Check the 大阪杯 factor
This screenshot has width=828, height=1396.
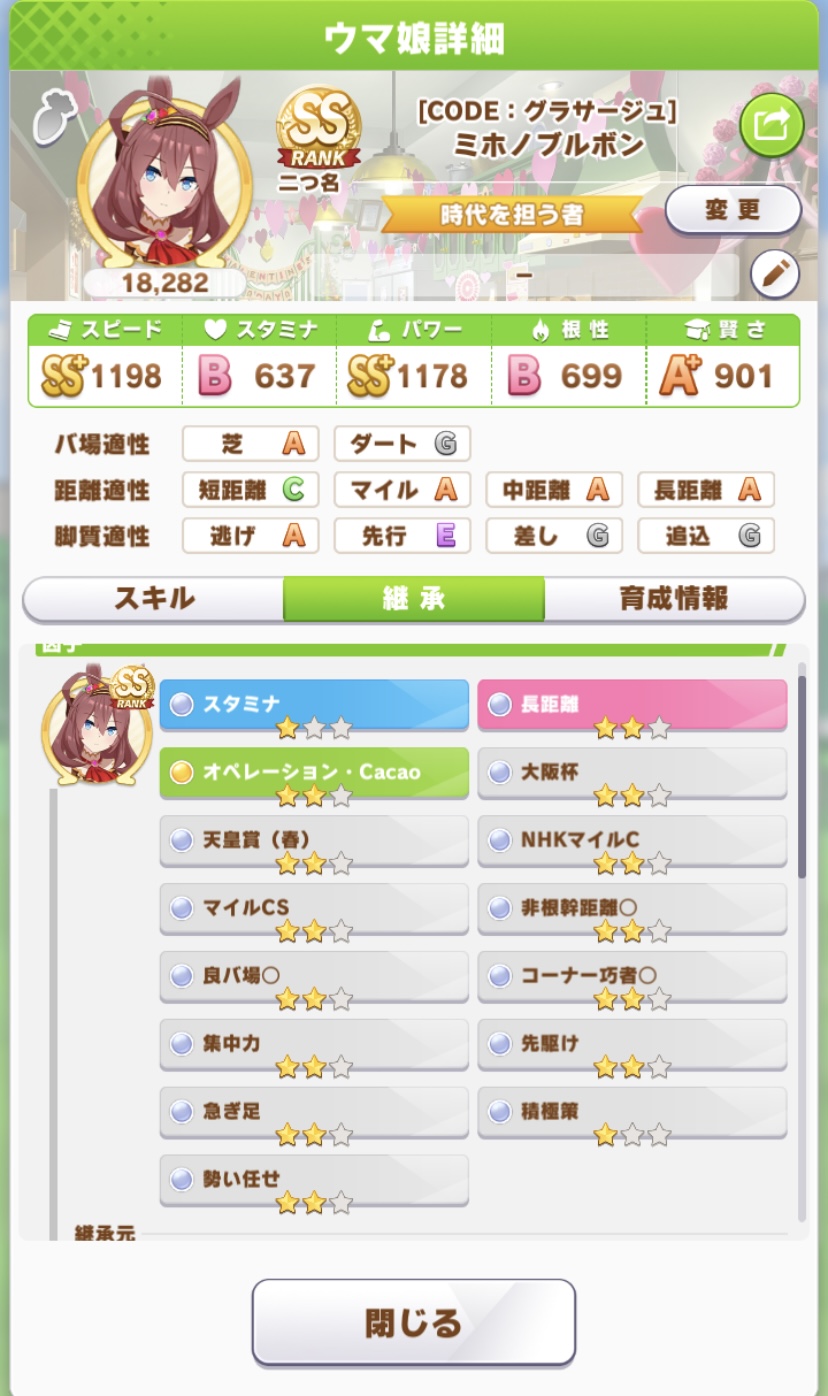pyautogui.click(x=632, y=772)
